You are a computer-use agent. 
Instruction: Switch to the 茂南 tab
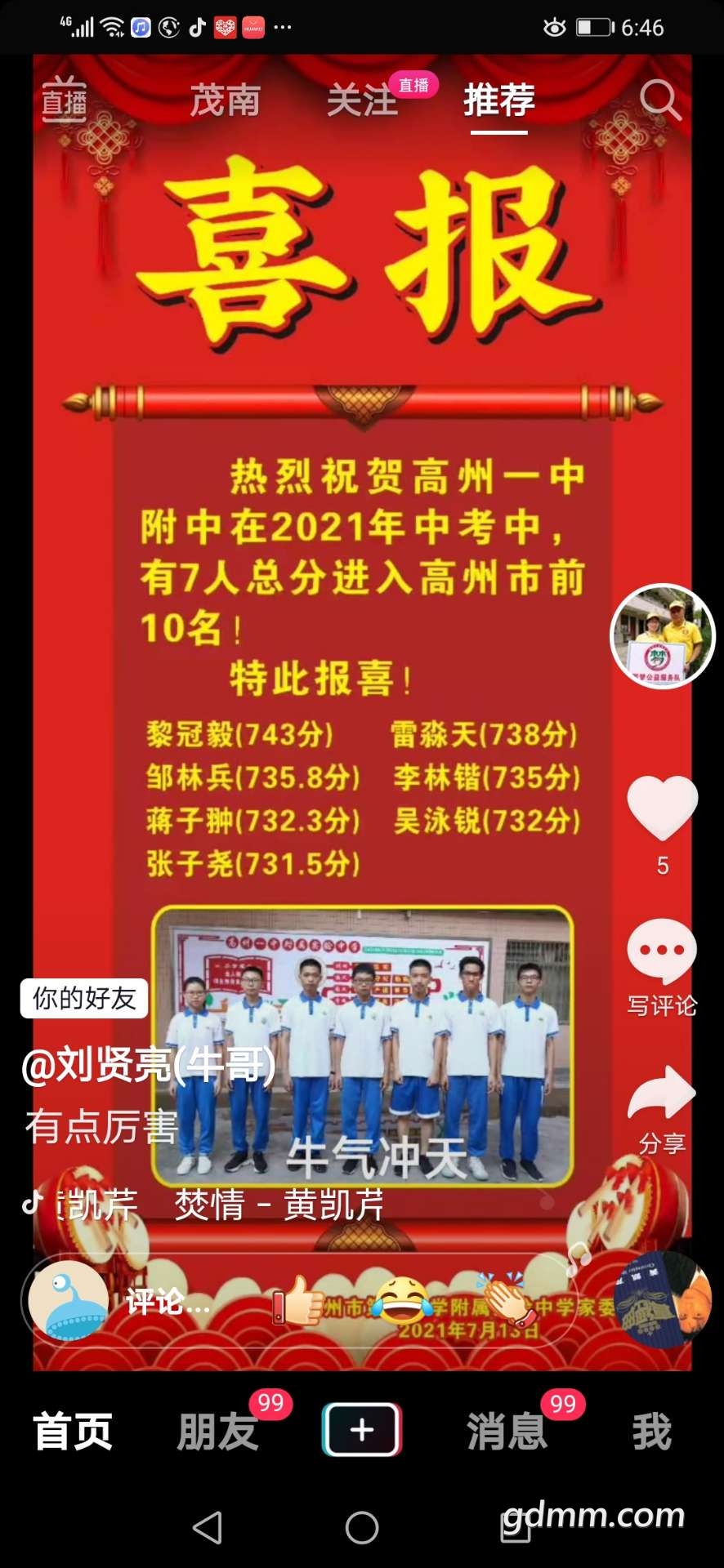pyautogui.click(x=225, y=100)
